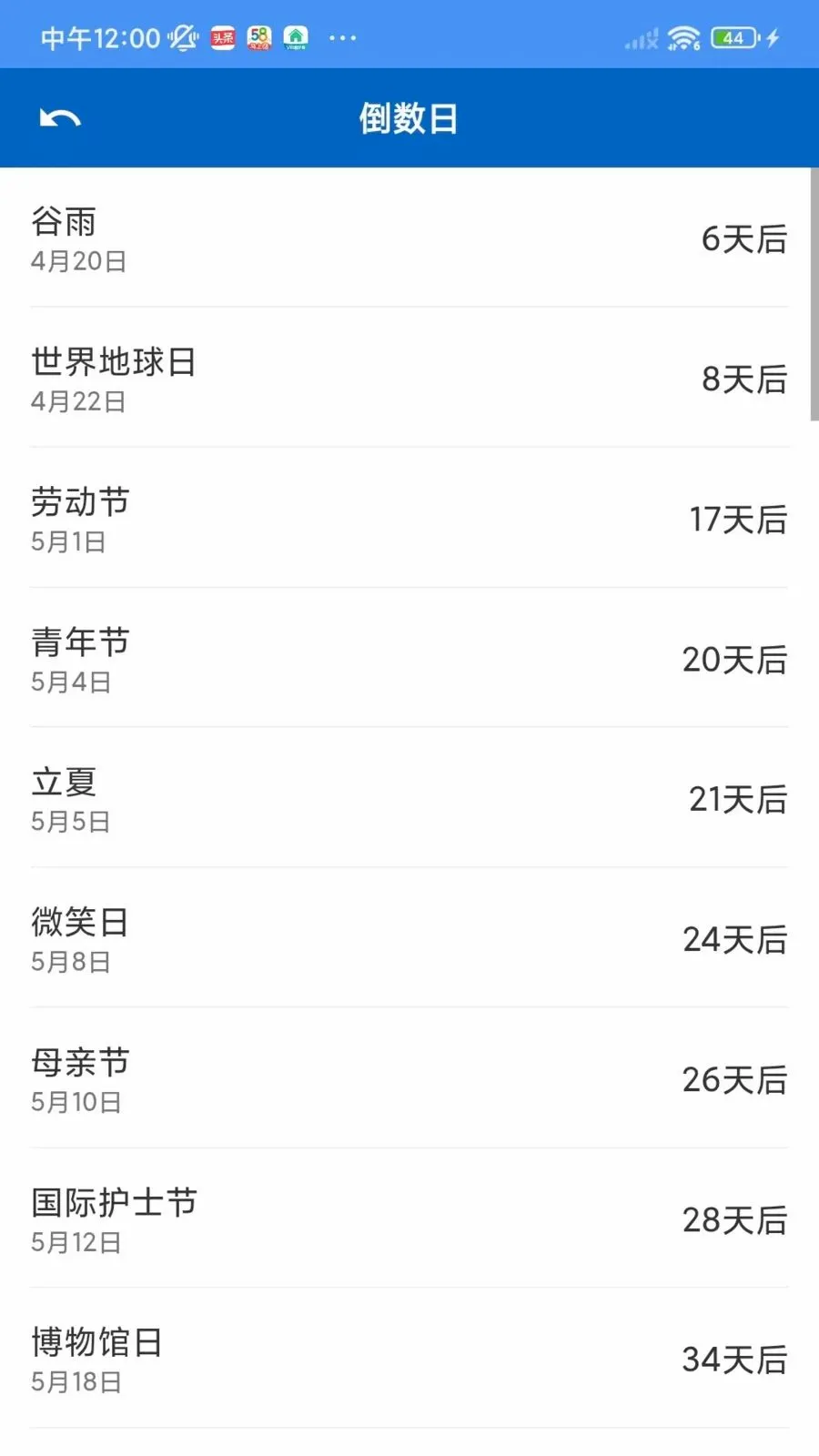Open the 母亲节 countdown entry
Viewport: 819px width, 1456px height.
coord(409,1078)
